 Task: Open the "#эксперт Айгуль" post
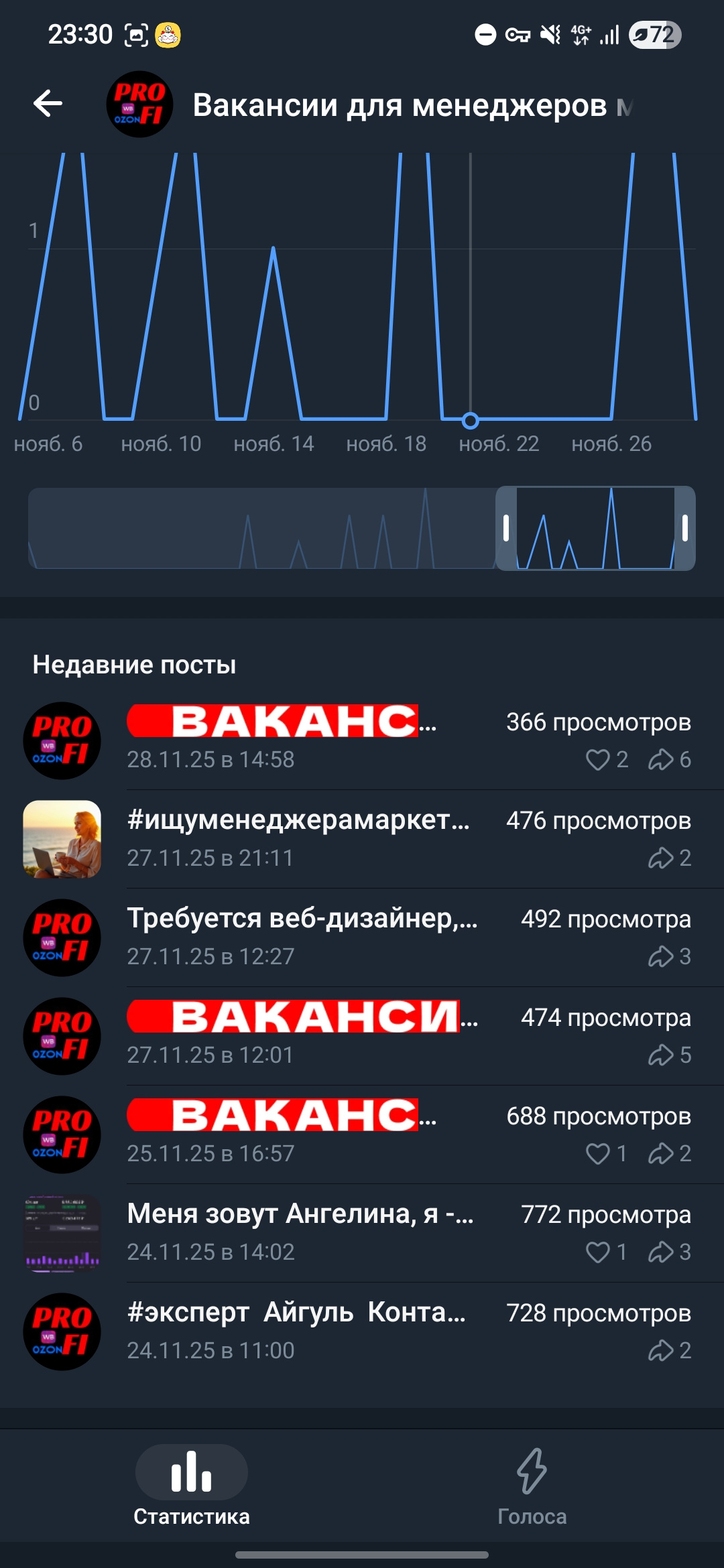pyautogui.click(x=362, y=1331)
